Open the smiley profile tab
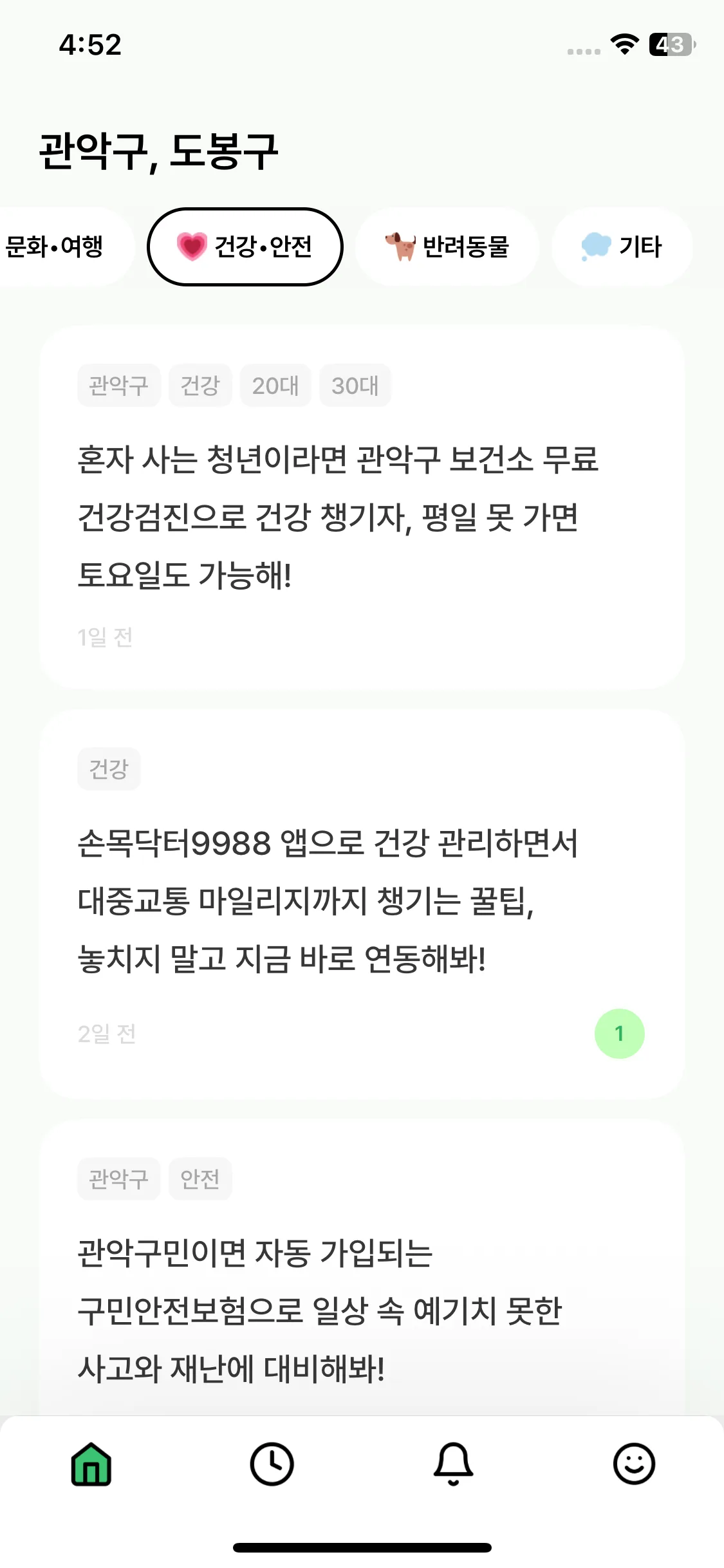Image resolution: width=724 pixels, height=1568 pixels. pos(634,1464)
